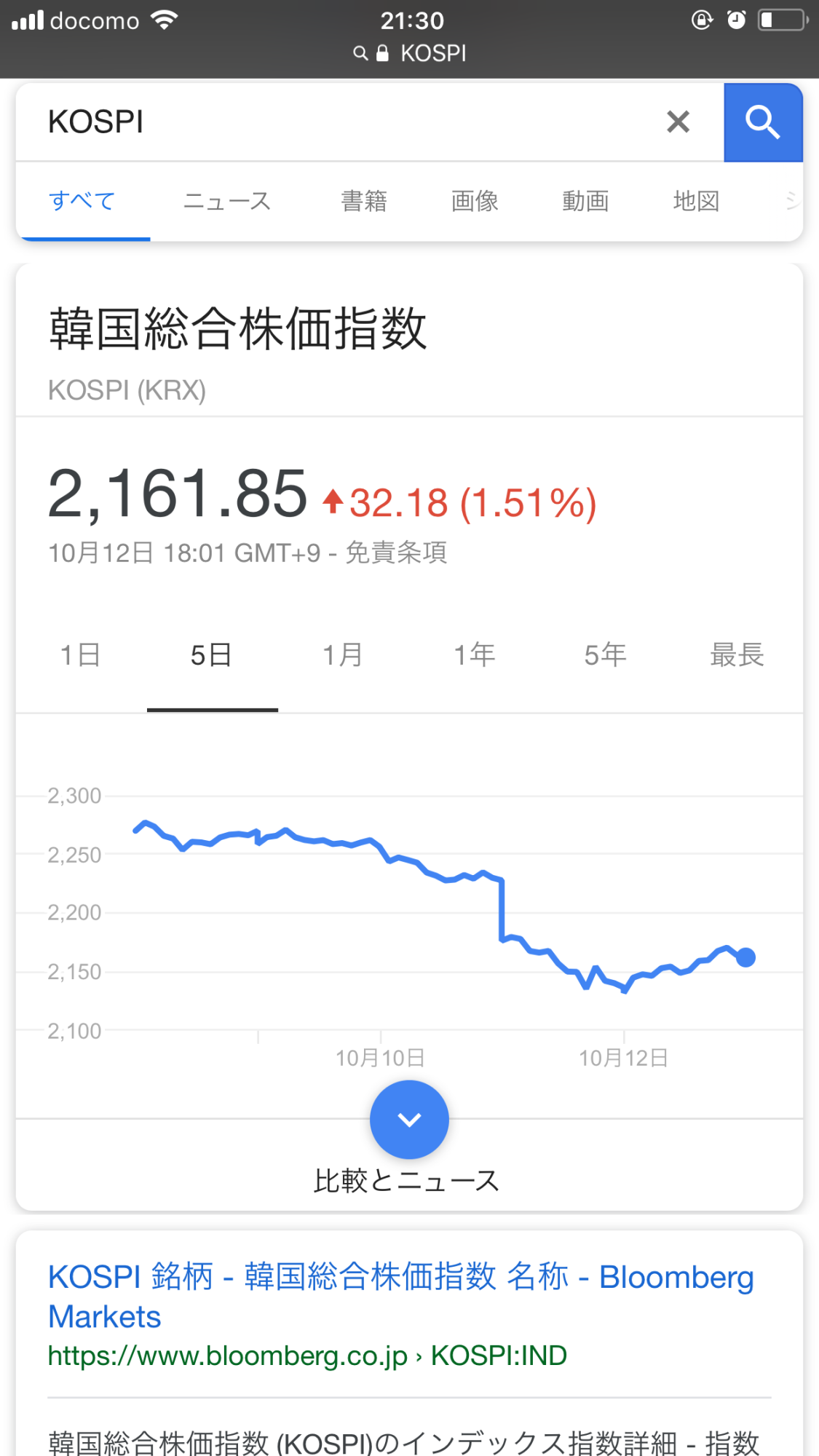Clear the KOSPI search text
This screenshot has height=1456, width=819.
[x=678, y=122]
